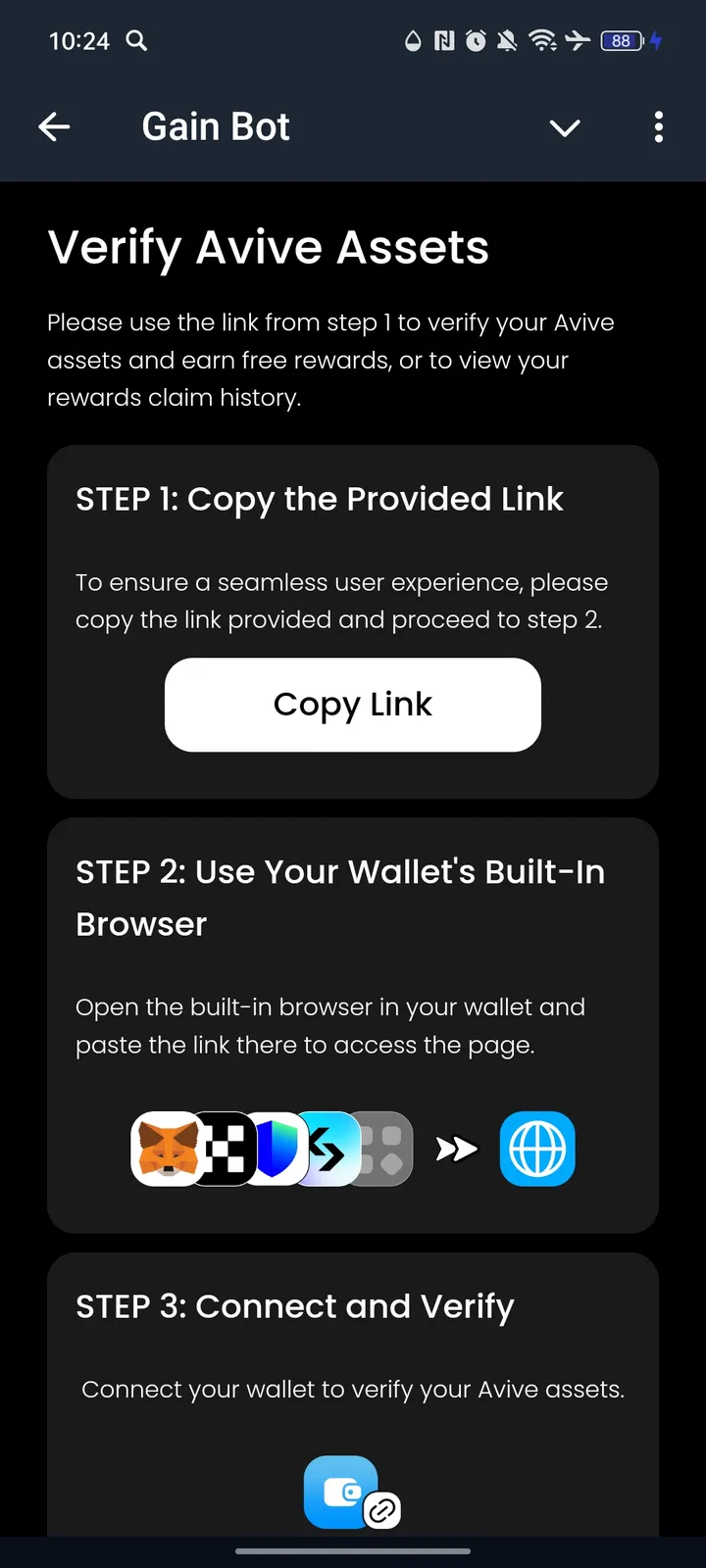The height and width of the screenshot is (1568, 706).
Task: Tap the Copy Link button
Action: [x=353, y=705]
